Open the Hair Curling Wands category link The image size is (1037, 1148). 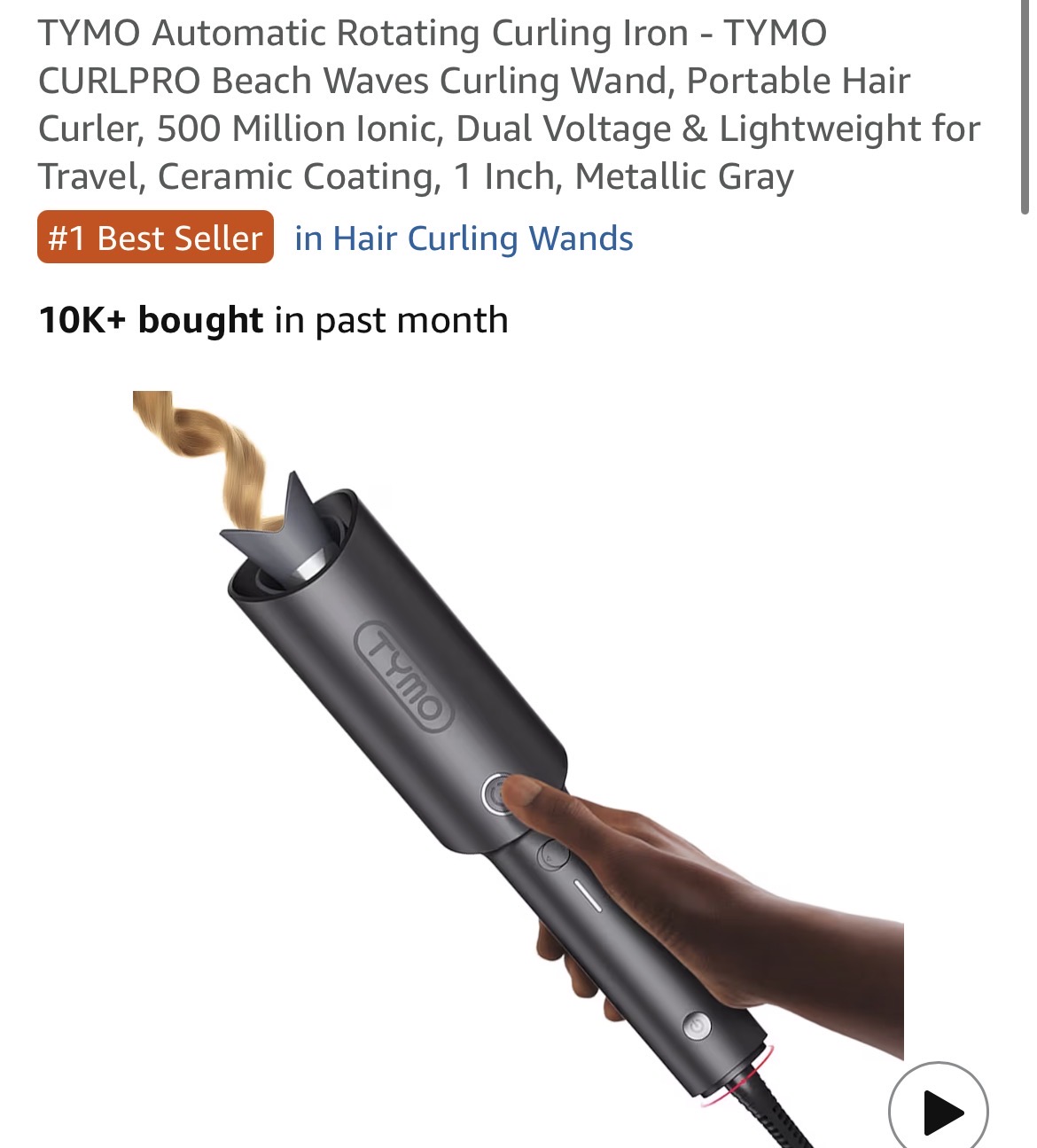click(464, 238)
